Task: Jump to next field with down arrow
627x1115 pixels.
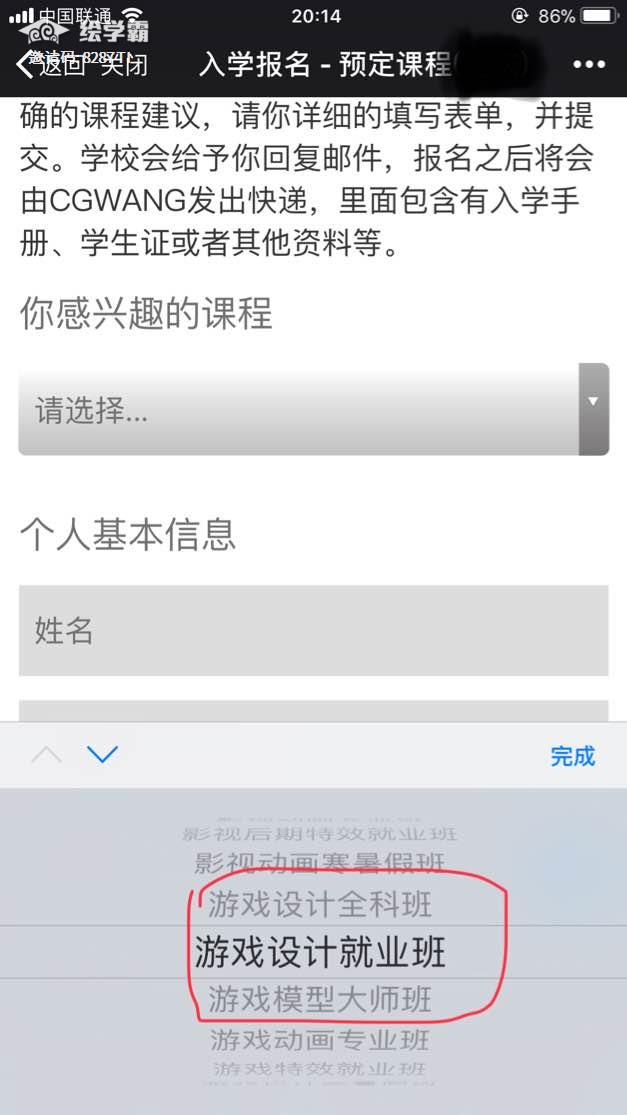Action: click(x=102, y=755)
